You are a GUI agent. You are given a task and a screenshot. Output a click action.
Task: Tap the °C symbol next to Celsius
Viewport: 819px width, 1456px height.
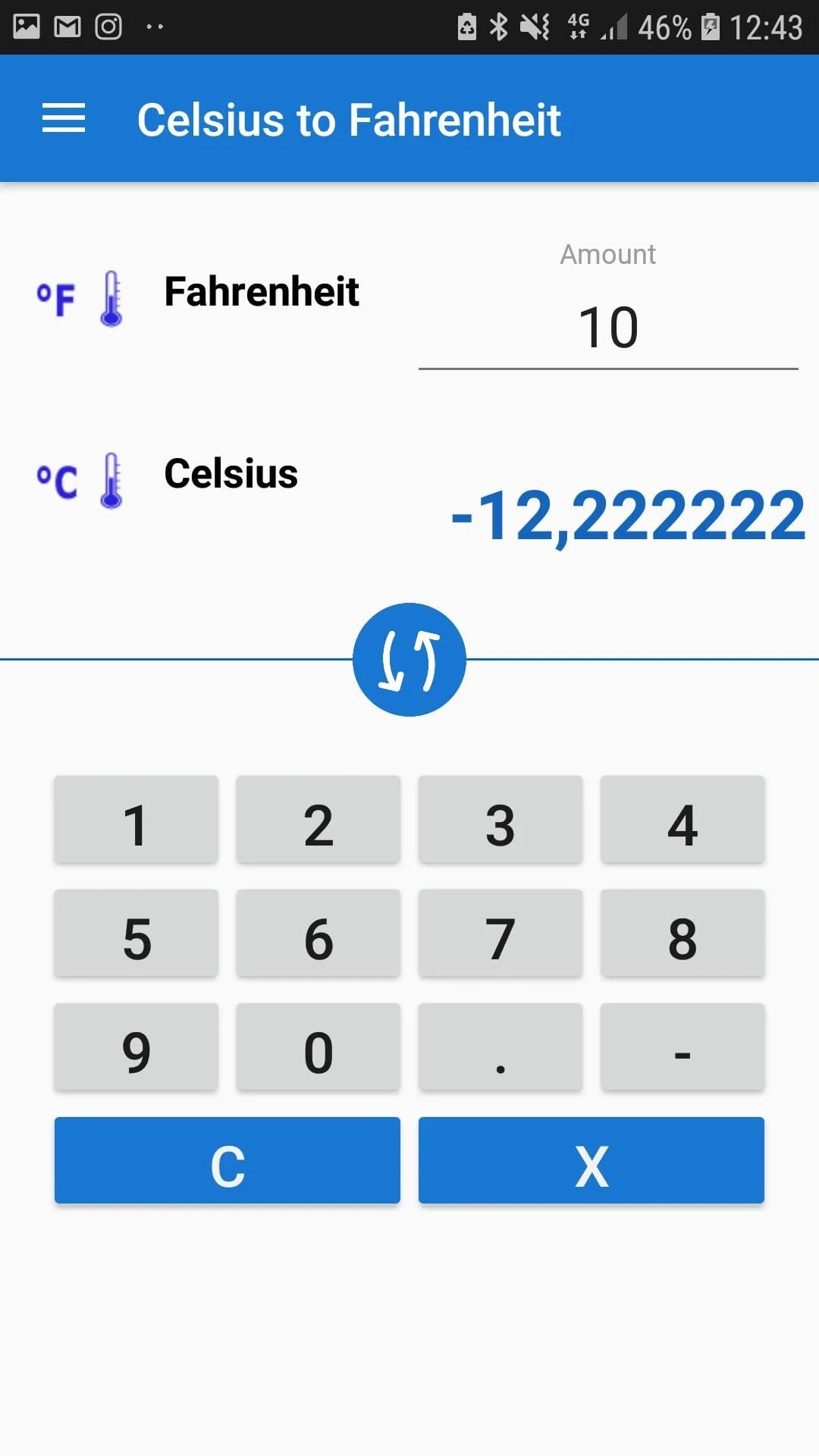click(x=56, y=479)
